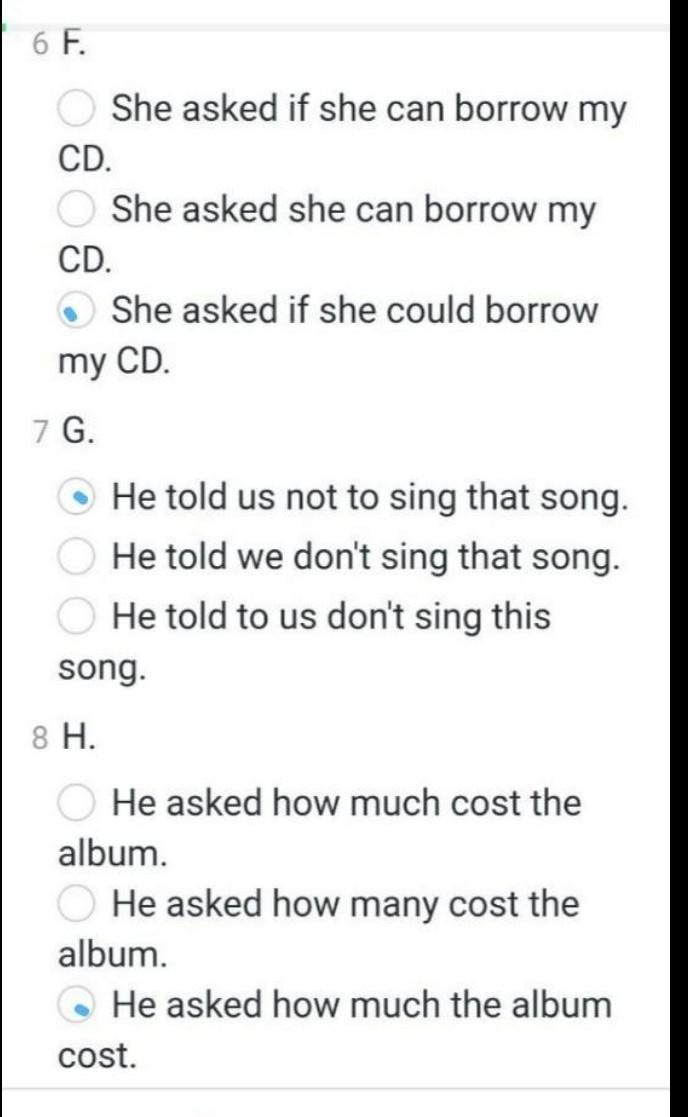Pick "She asked if she could borrow my CD"
The image size is (688, 1117).
click(x=76, y=312)
